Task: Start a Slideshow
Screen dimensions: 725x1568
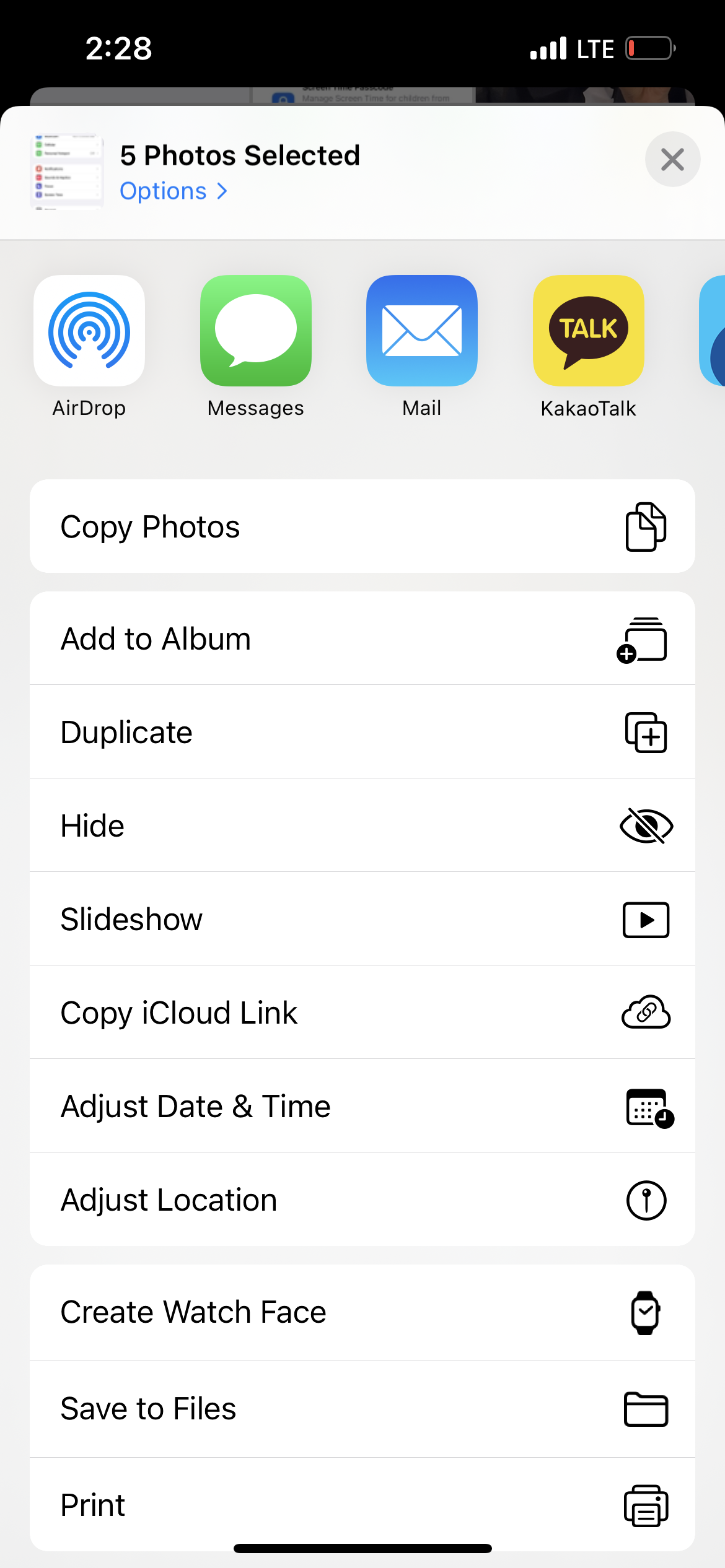Action: click(x=362, y=919)
